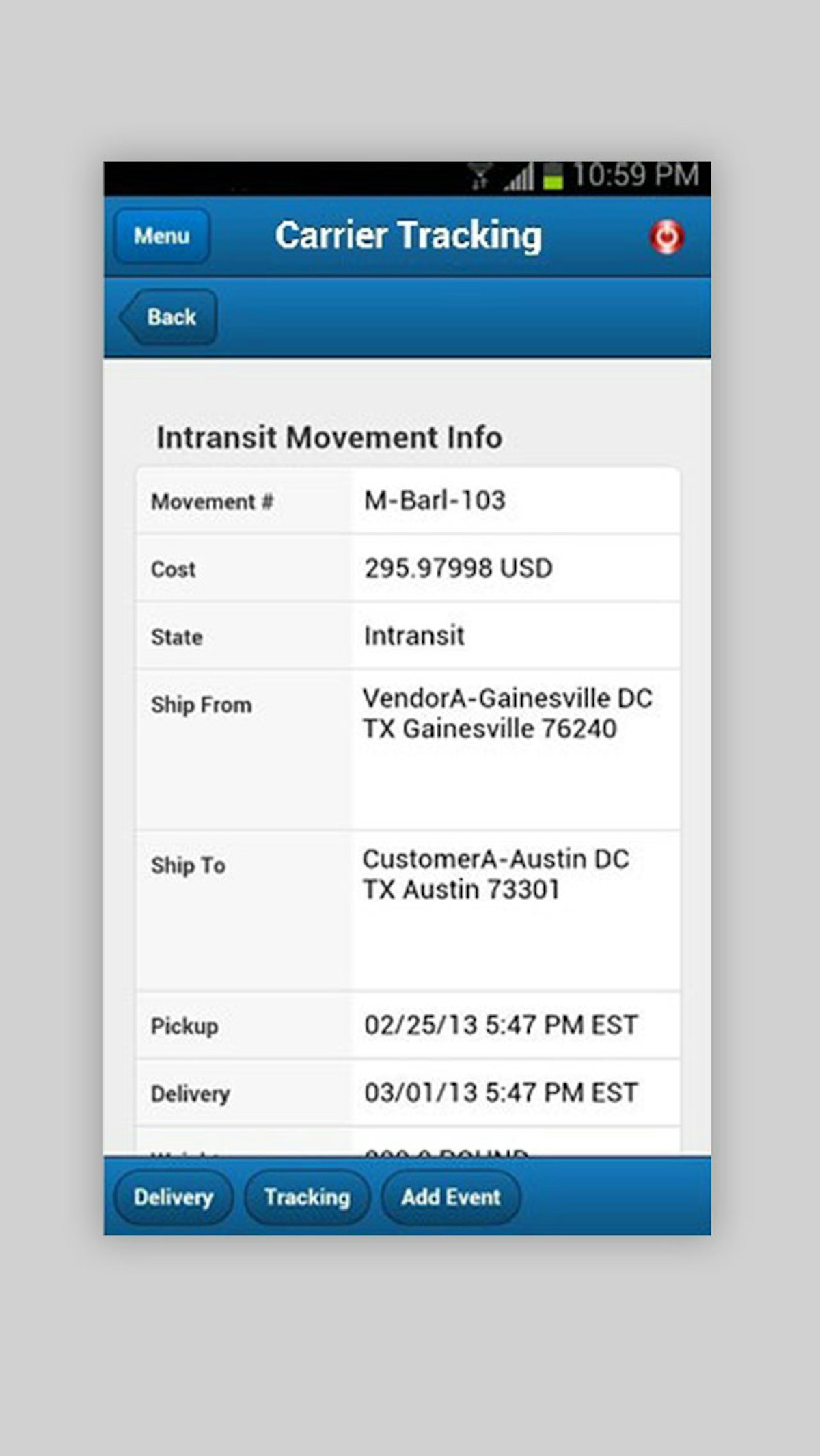The height and width of the screenshot is (1456, 820).
Task: Go Back with the arrow button
Action: [x=166, y=316]
